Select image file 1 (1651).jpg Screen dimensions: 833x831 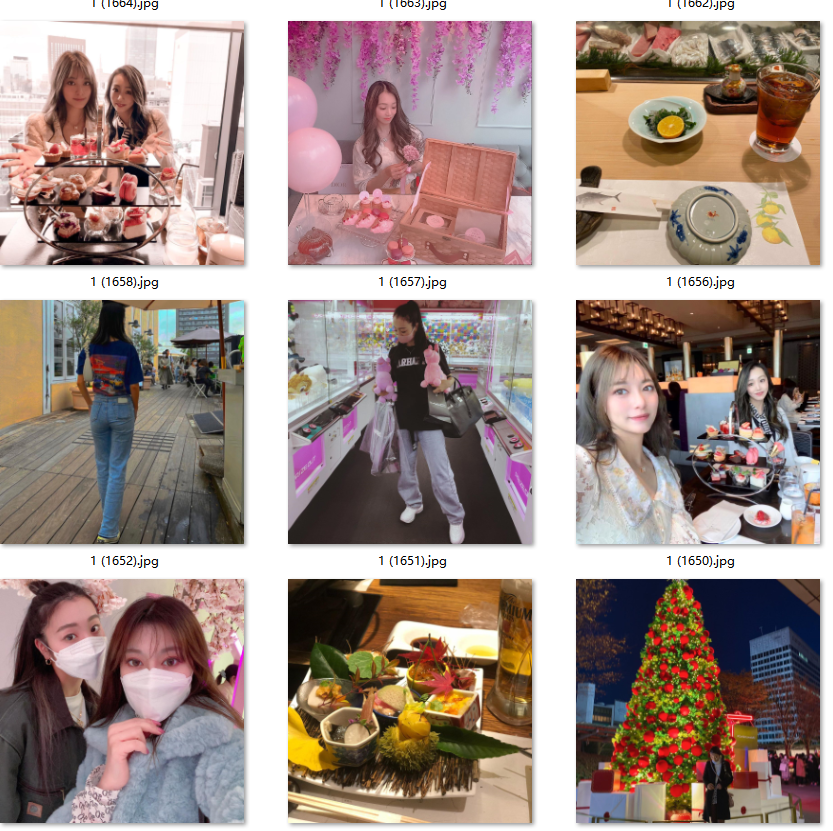point(410,422)
